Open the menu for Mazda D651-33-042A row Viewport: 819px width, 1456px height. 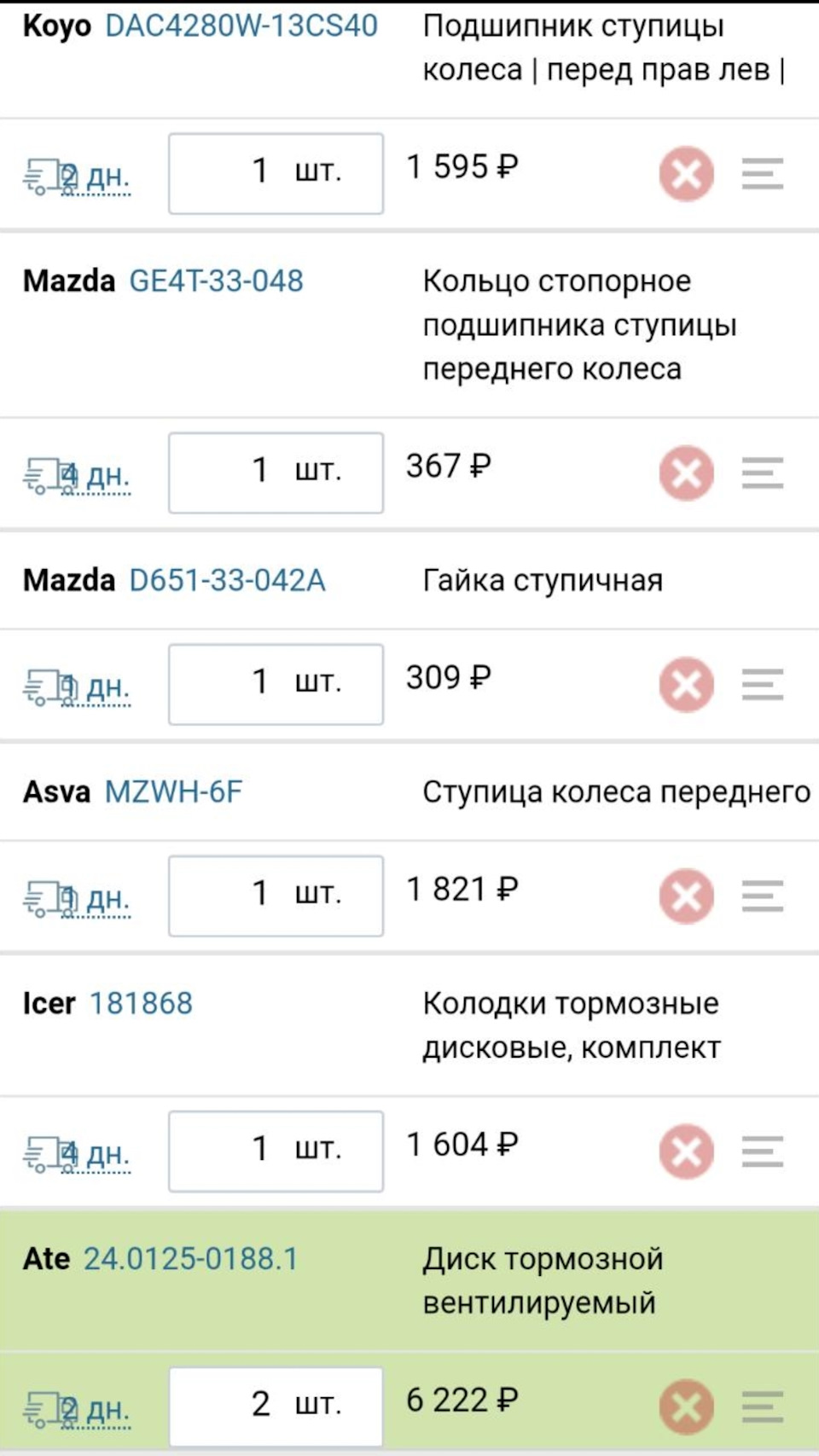point(762,684)
